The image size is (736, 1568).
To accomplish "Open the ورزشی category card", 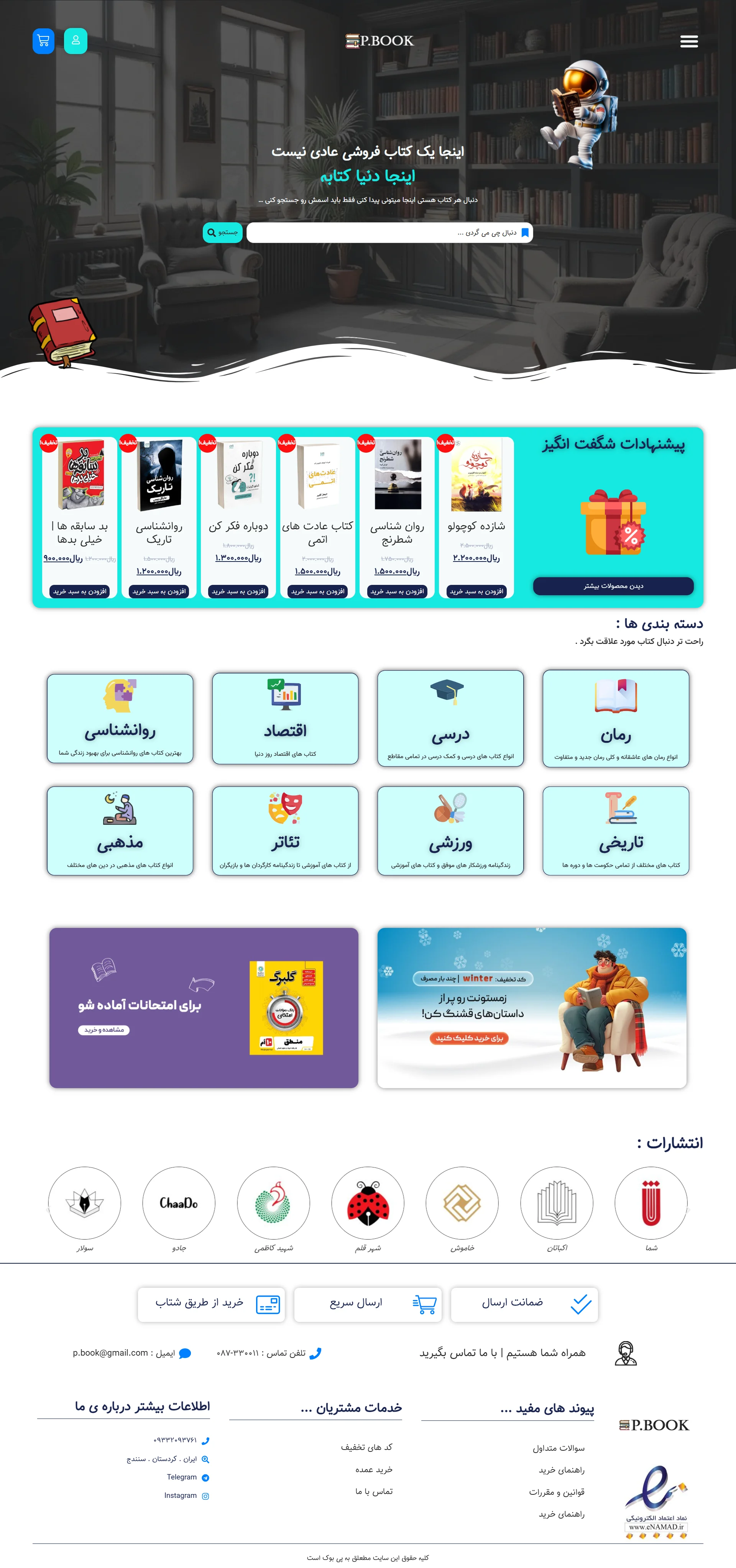I will click(x=450, y=830).
